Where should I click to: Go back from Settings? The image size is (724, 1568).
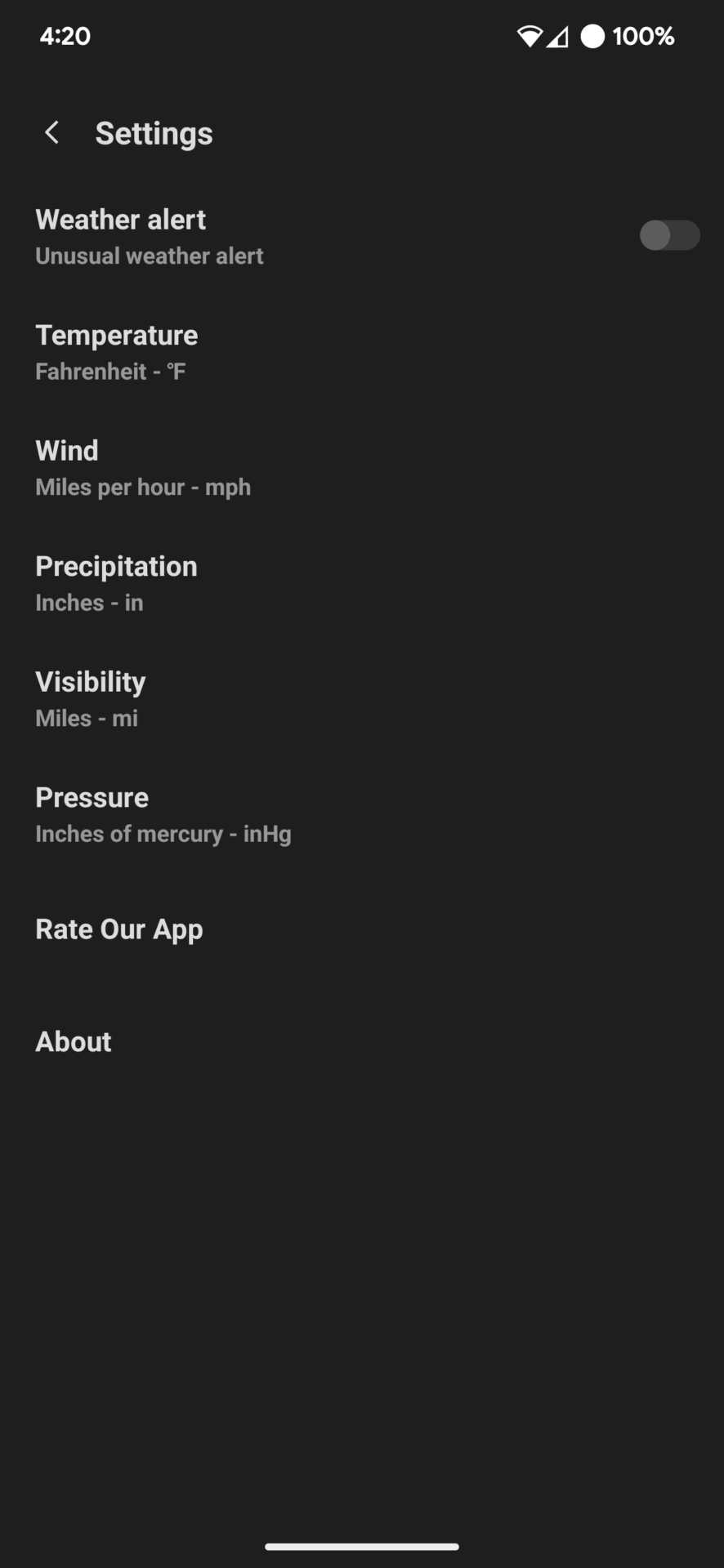[x=51, y=133]
